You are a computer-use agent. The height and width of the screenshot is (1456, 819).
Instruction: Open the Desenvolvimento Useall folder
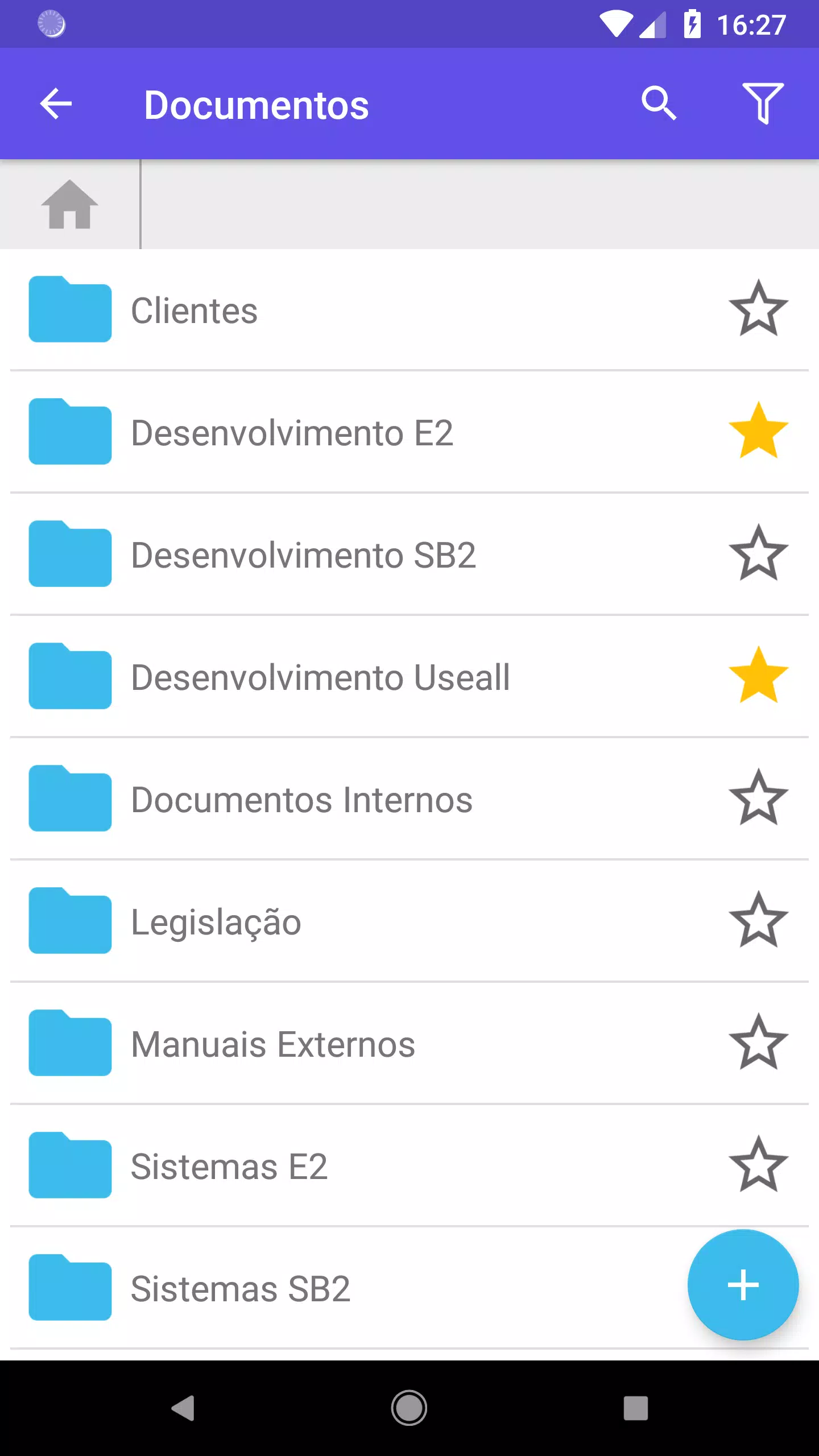[x=409, y=677]
